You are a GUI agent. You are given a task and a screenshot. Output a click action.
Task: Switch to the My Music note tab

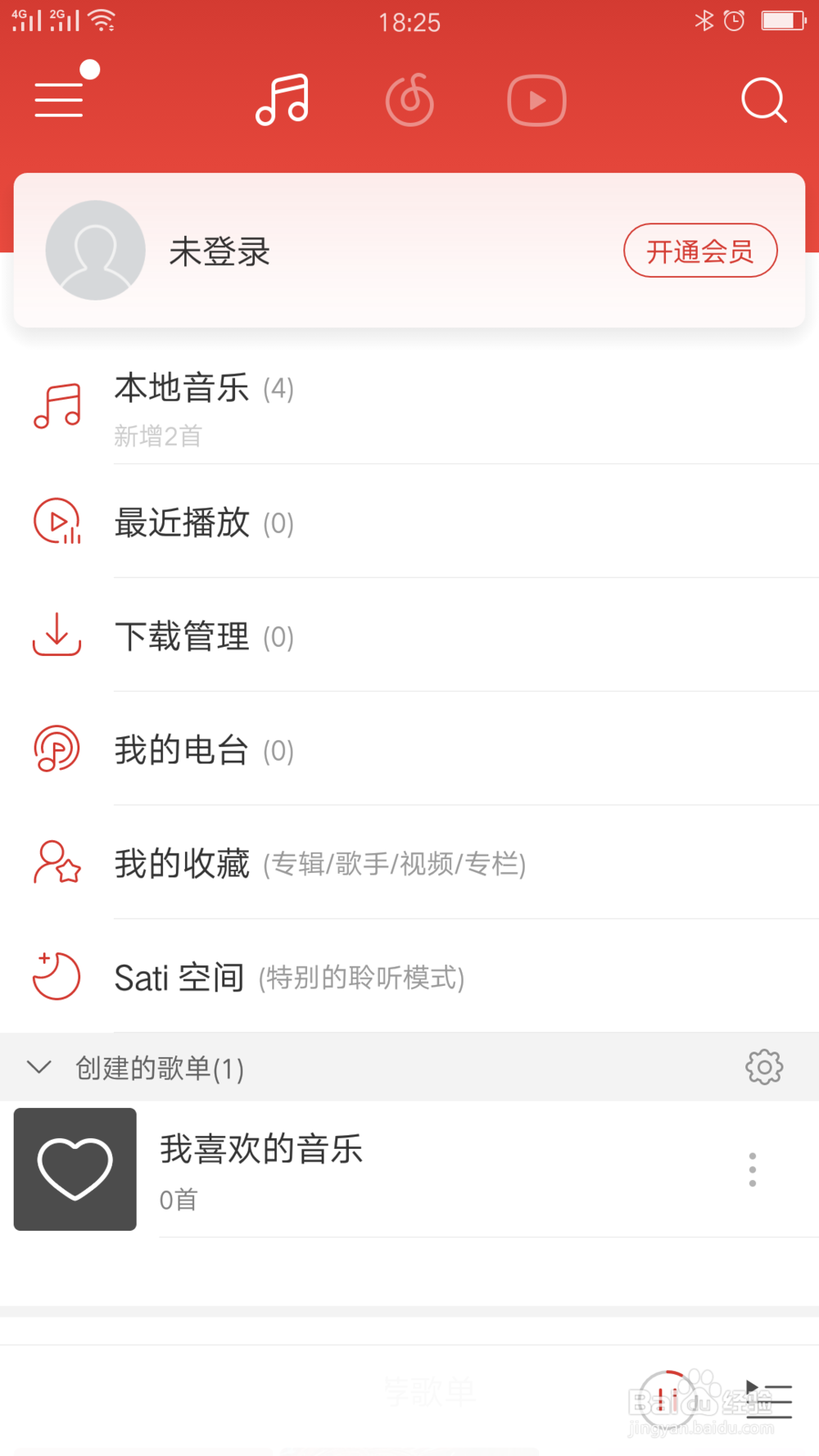pyautogui.click(x=281, y=99)
